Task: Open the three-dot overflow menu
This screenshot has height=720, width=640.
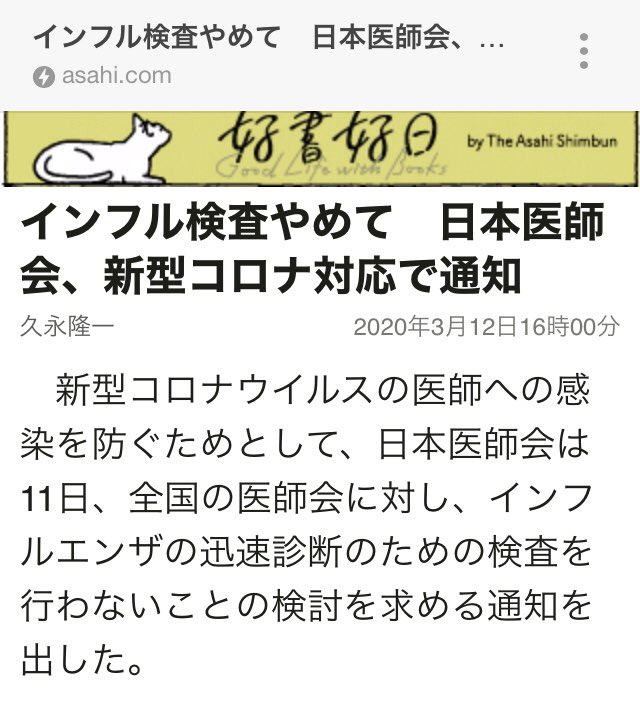Action: [584, 51]
